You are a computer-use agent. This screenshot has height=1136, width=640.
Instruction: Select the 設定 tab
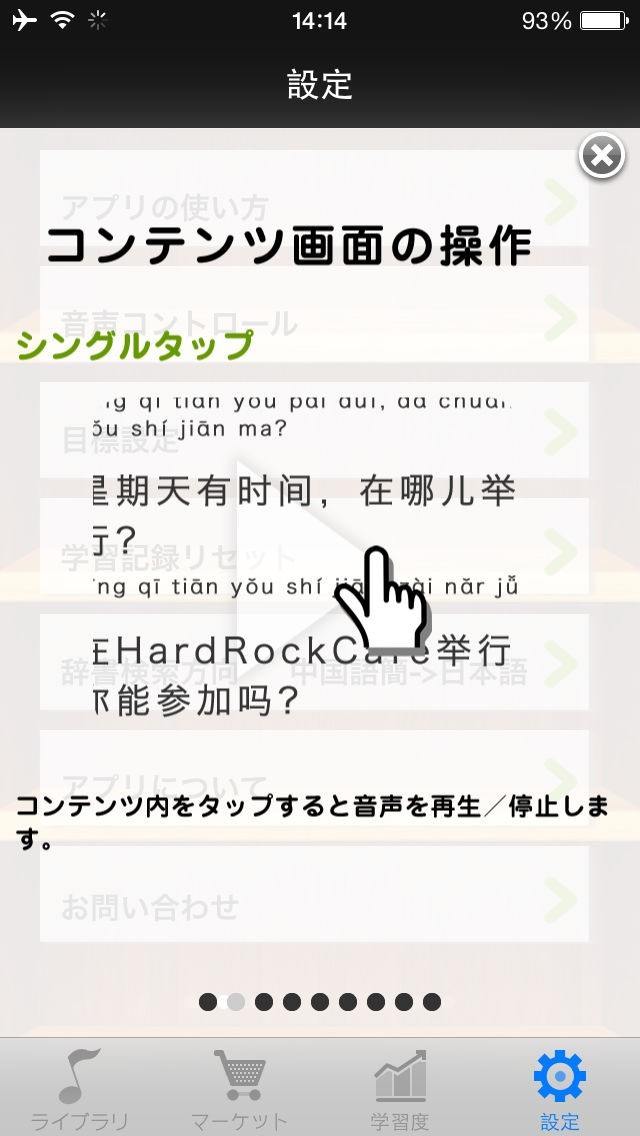(560, 1087)
